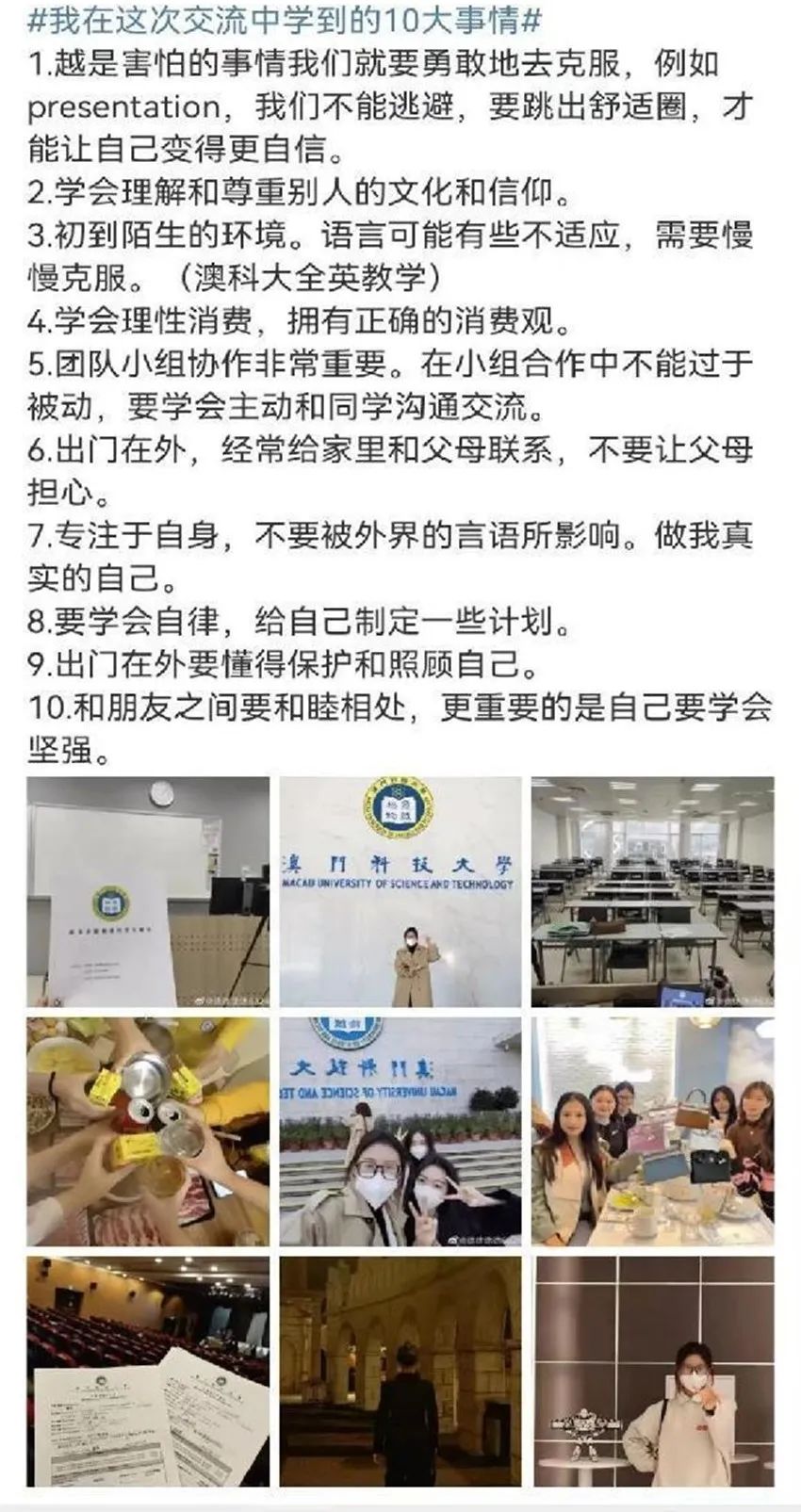View group photo at table with handbags
This screenshot has width=801, height=1512.
click(652, 1130)
